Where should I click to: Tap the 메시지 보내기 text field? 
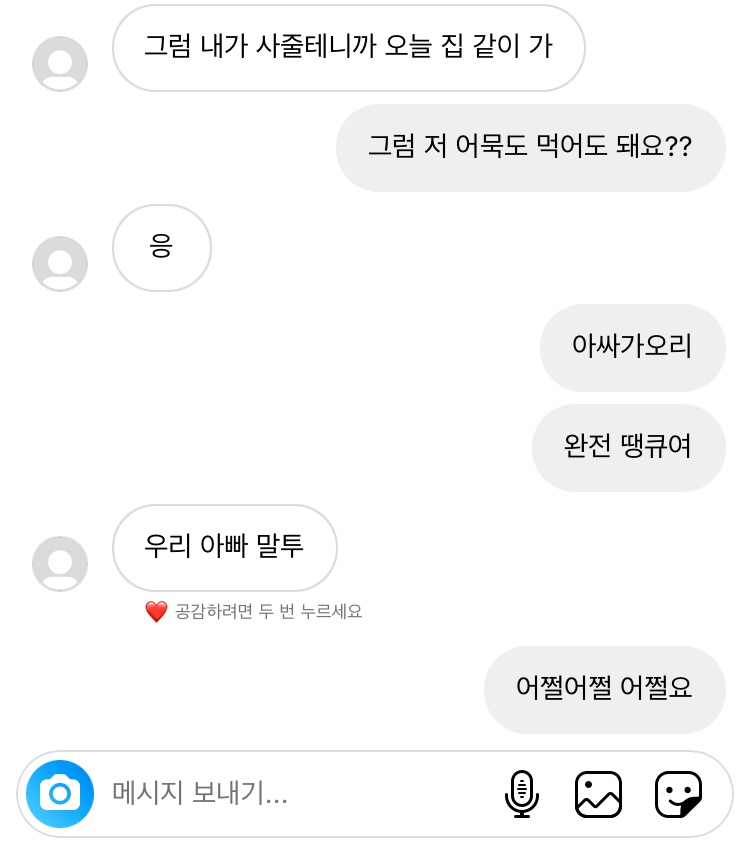coord(290,794)
